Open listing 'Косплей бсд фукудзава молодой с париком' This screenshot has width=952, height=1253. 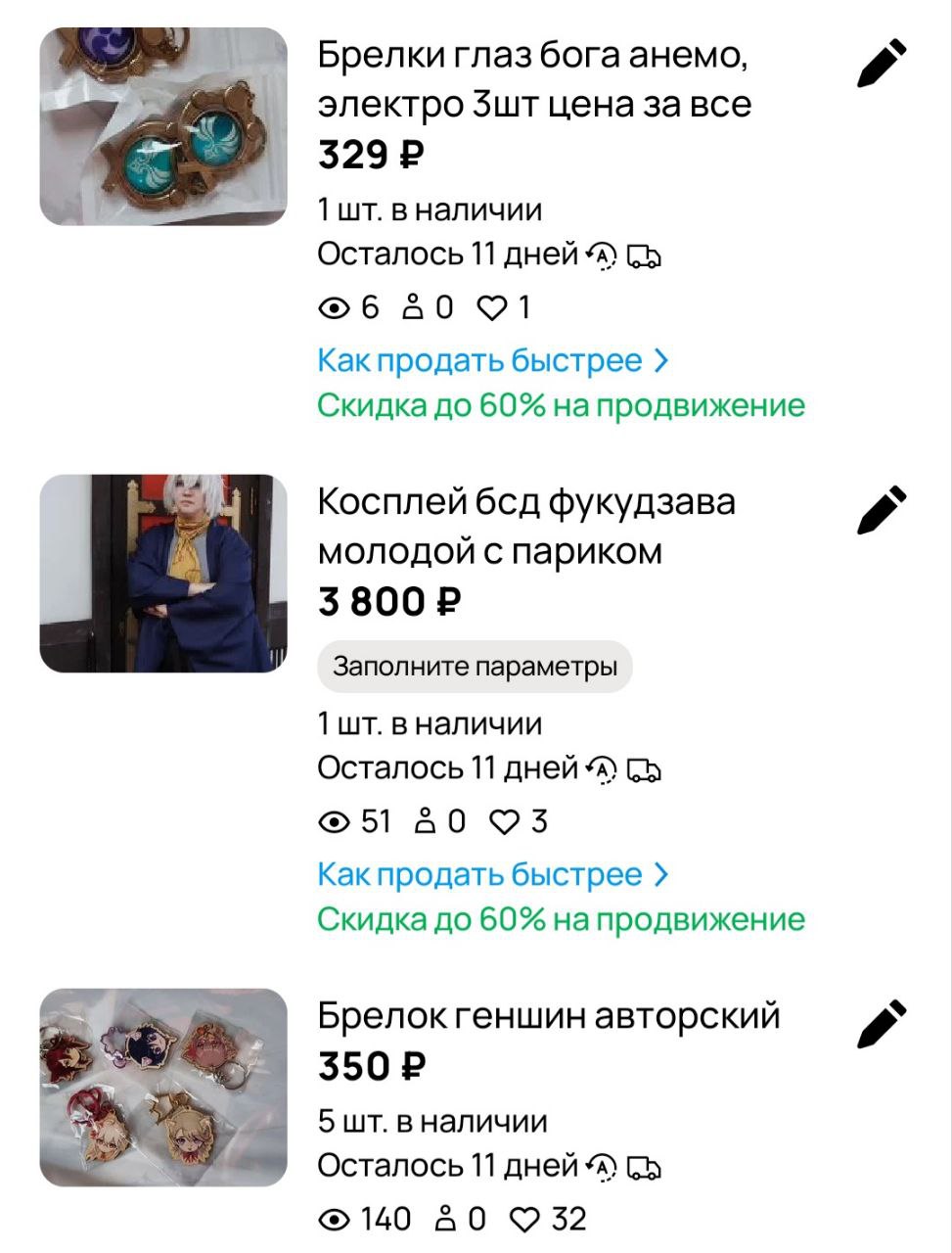coord(526,526)
